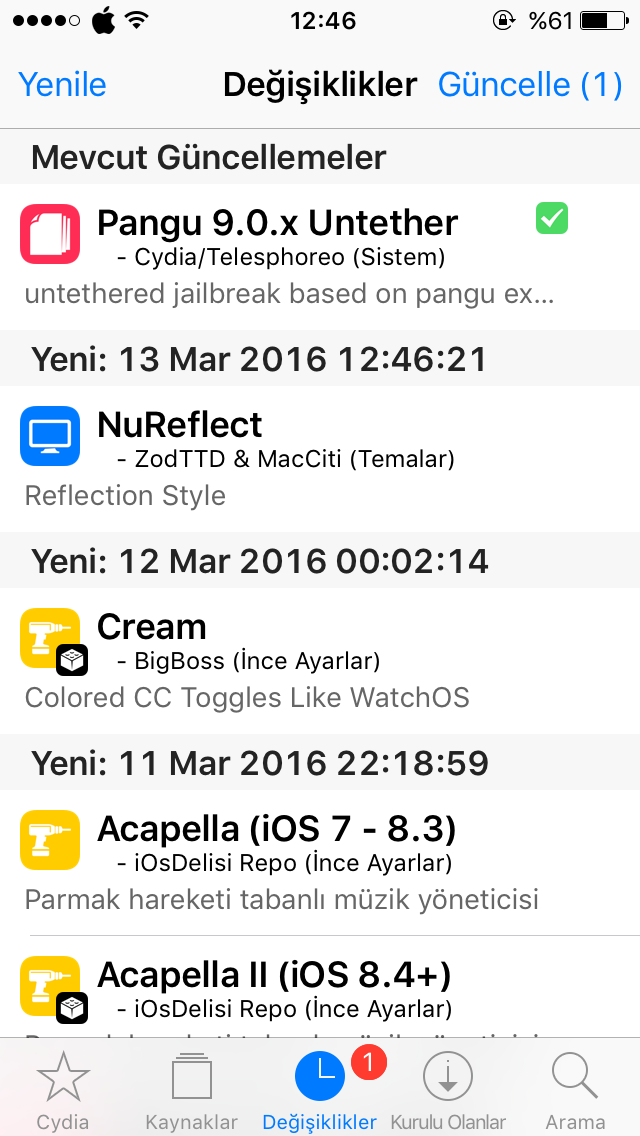Tap Güncelle (1) to upgrade packages
The width and height of the screenshot is (640, 1136).
530,85
